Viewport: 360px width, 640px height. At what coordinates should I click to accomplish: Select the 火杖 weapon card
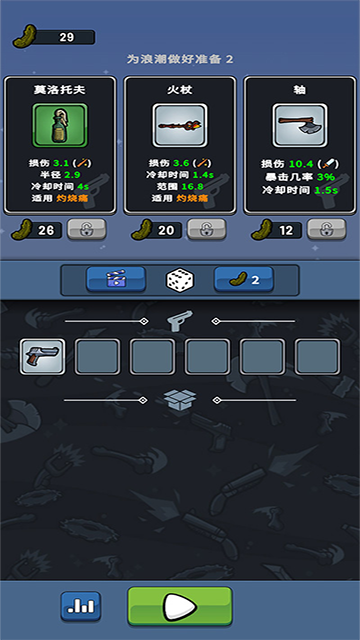click(x=180, y=145)
